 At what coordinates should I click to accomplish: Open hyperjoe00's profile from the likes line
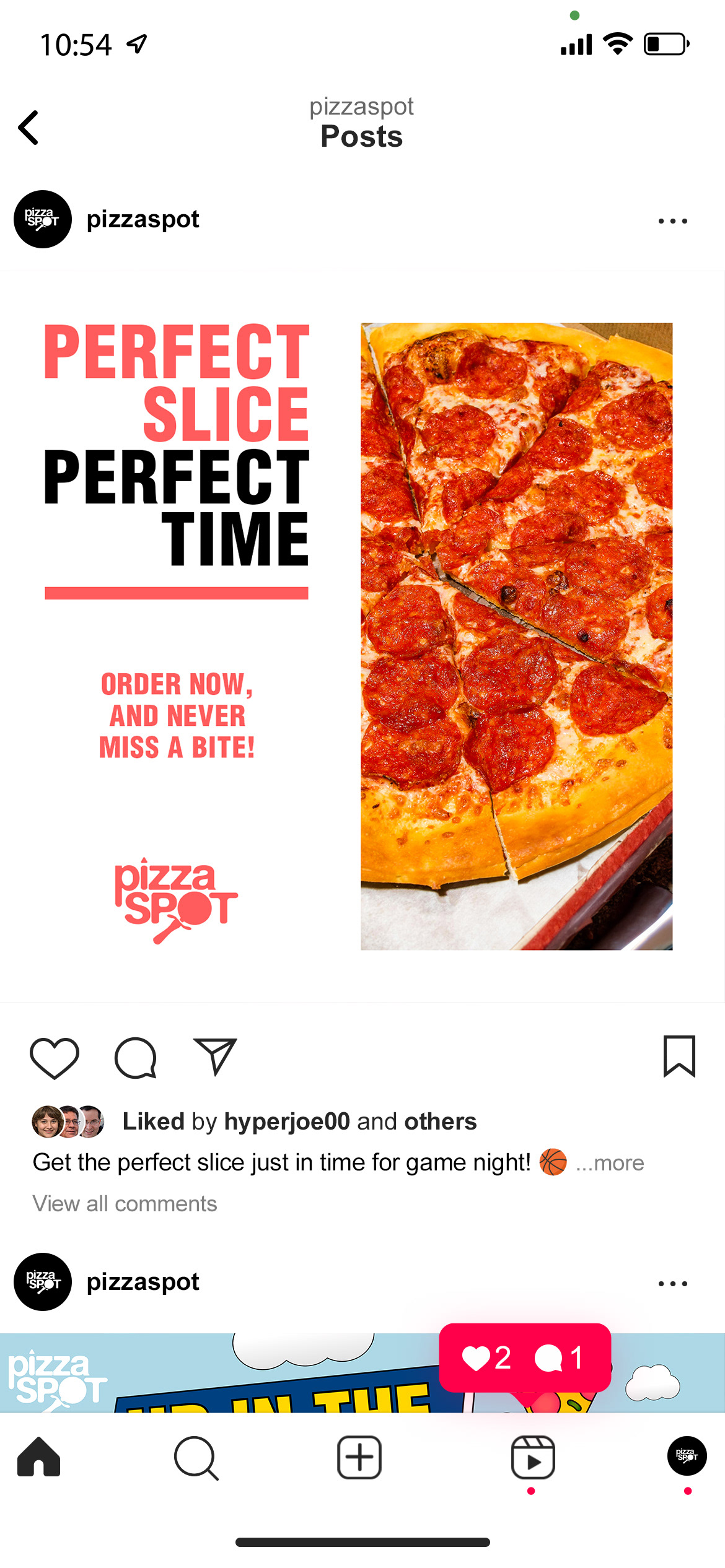click(287, 1122)
